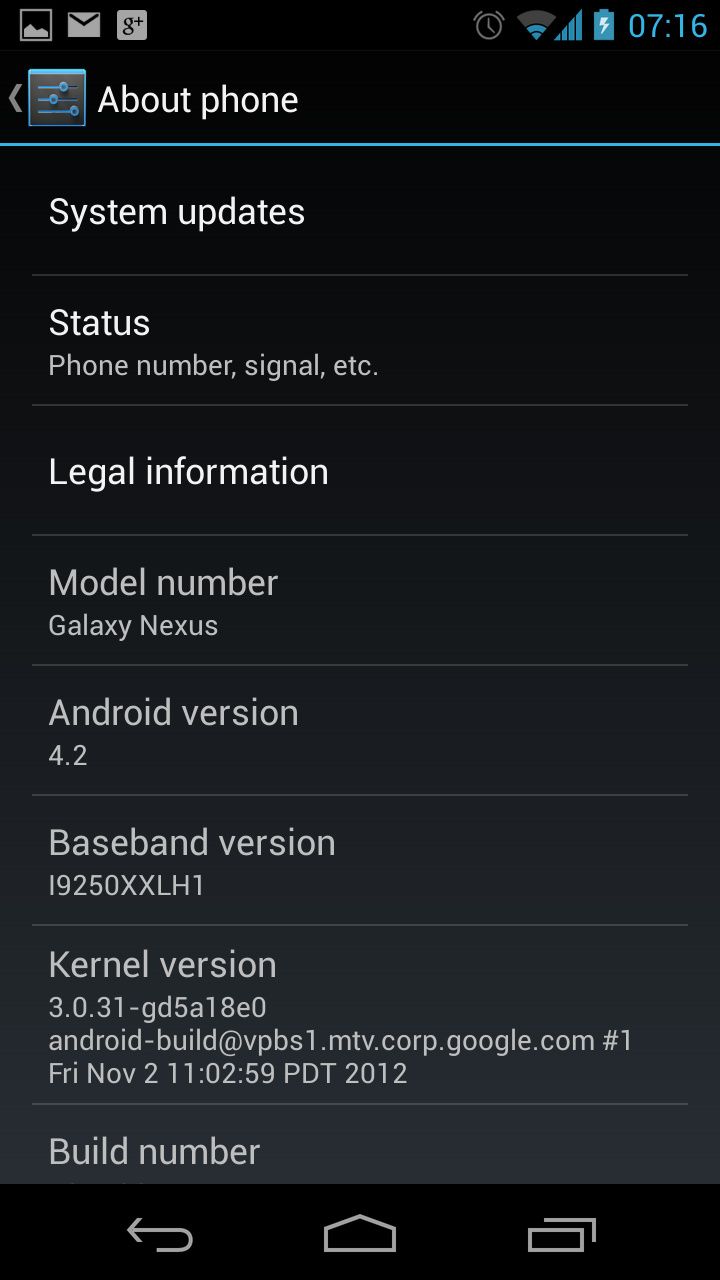Open recent apps
720x1280 pixels.
(561, 1235)
